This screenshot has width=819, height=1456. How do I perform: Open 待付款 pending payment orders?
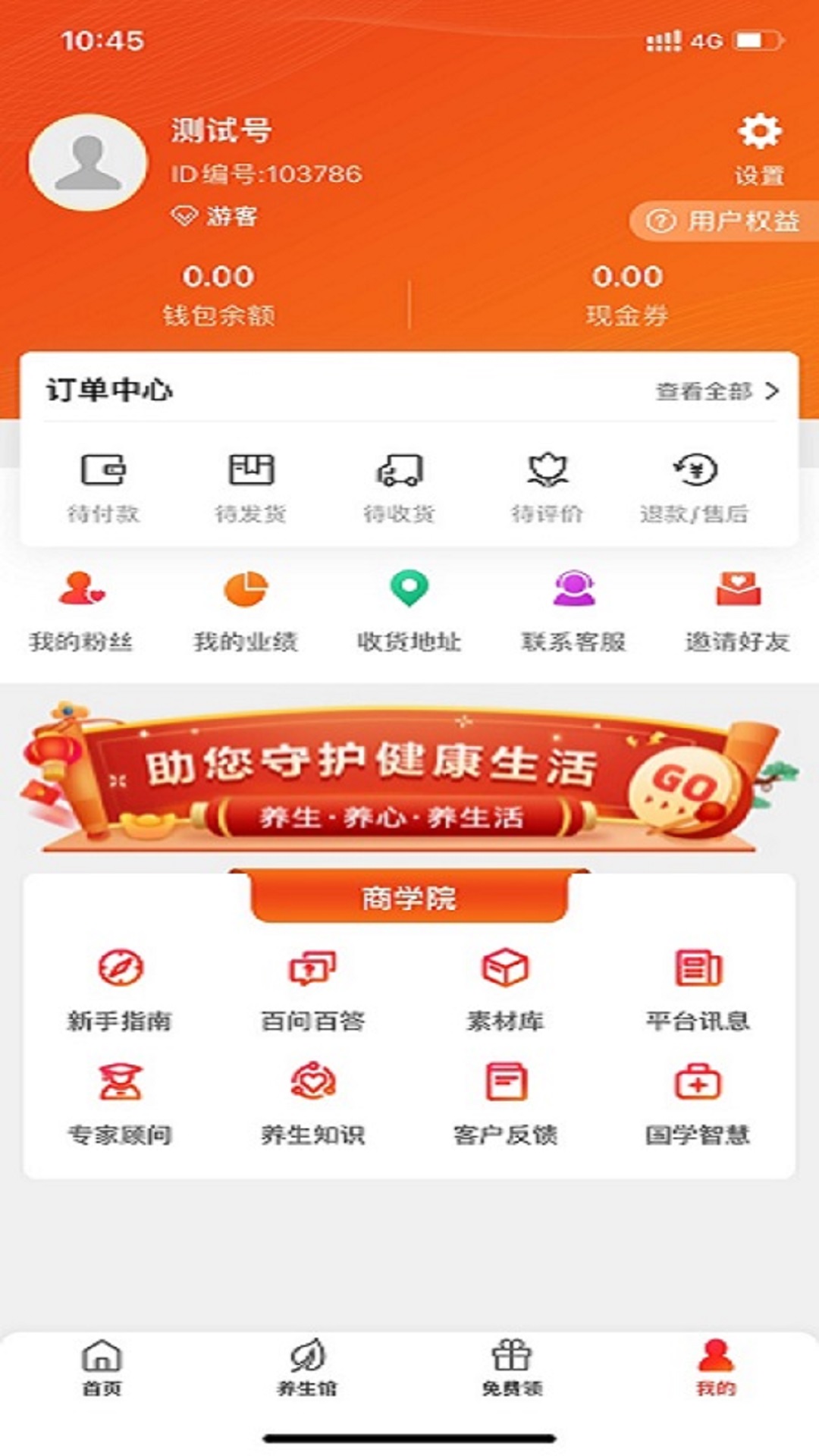point(103,485)
